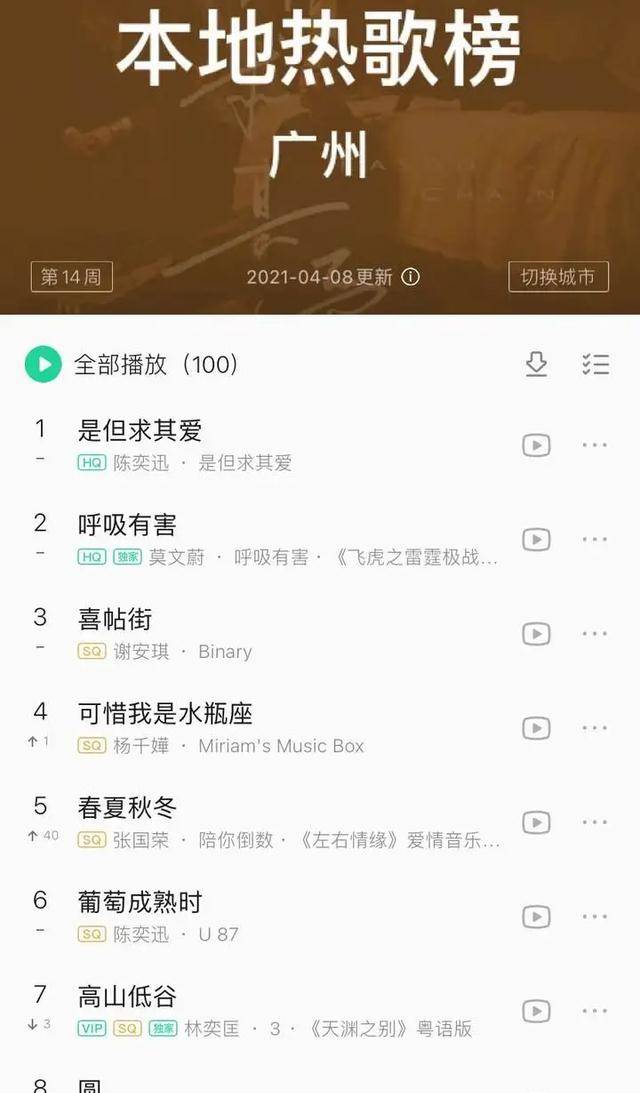Play the song 呼吸有害
This screenshot has width=640, height=1093.
tap(127, 525)
